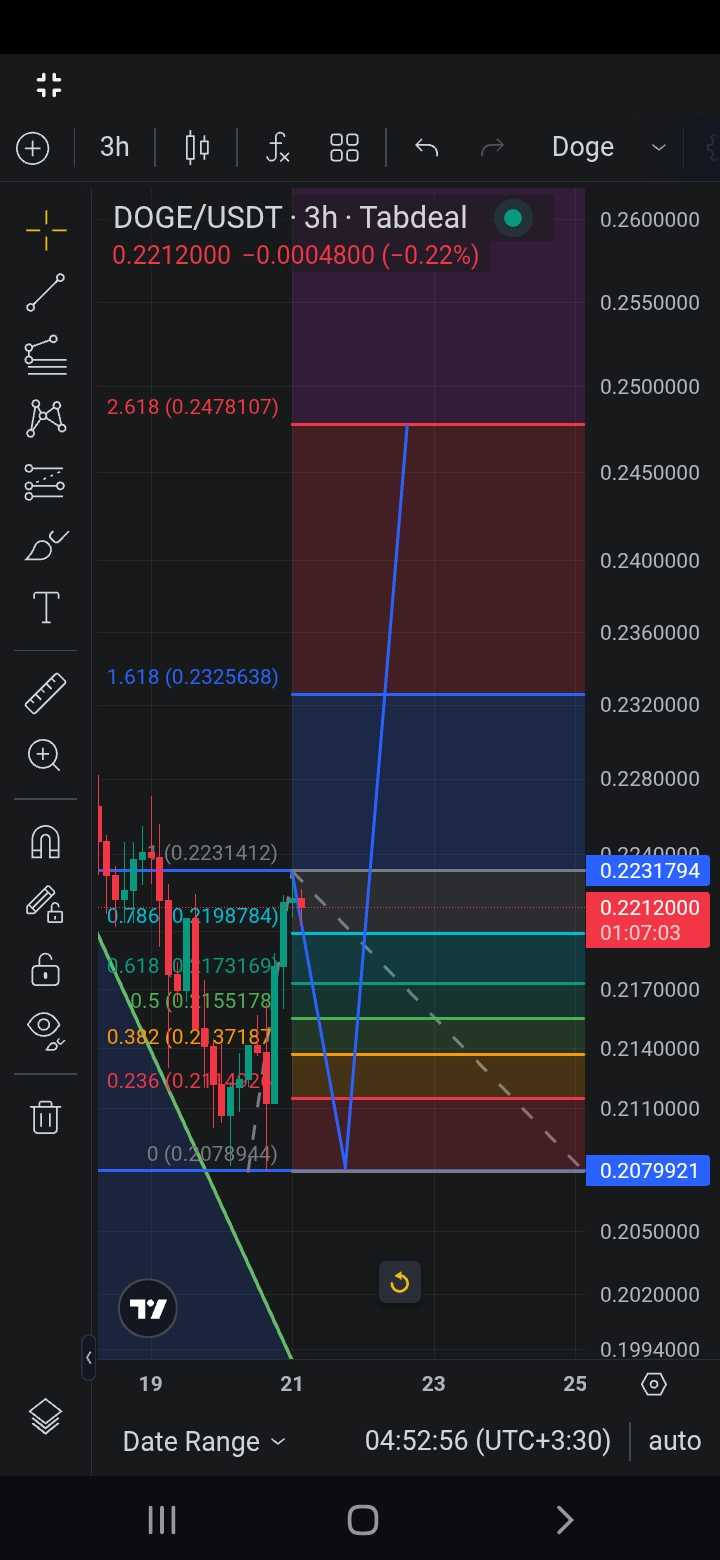Open the Fibonacci retracement tools
Image resolution: width=720 pixels, height=1560 pixels.
(46, 355)
